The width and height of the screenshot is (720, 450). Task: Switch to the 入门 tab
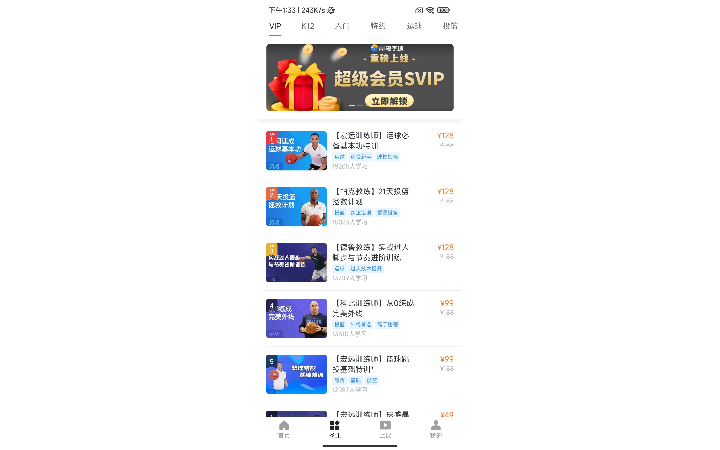point(342,26)
